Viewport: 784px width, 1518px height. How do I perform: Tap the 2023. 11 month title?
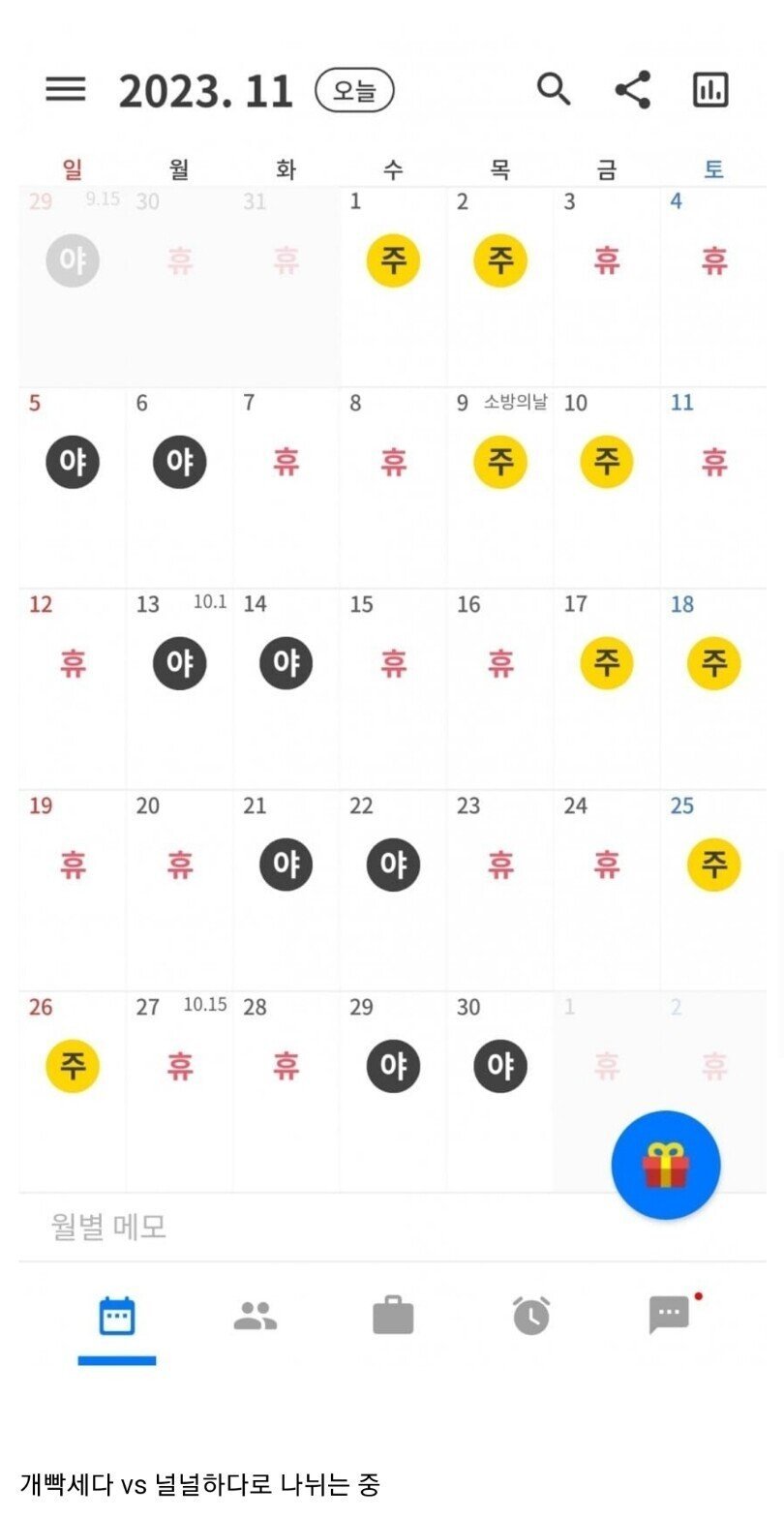(x=205, y=92)
